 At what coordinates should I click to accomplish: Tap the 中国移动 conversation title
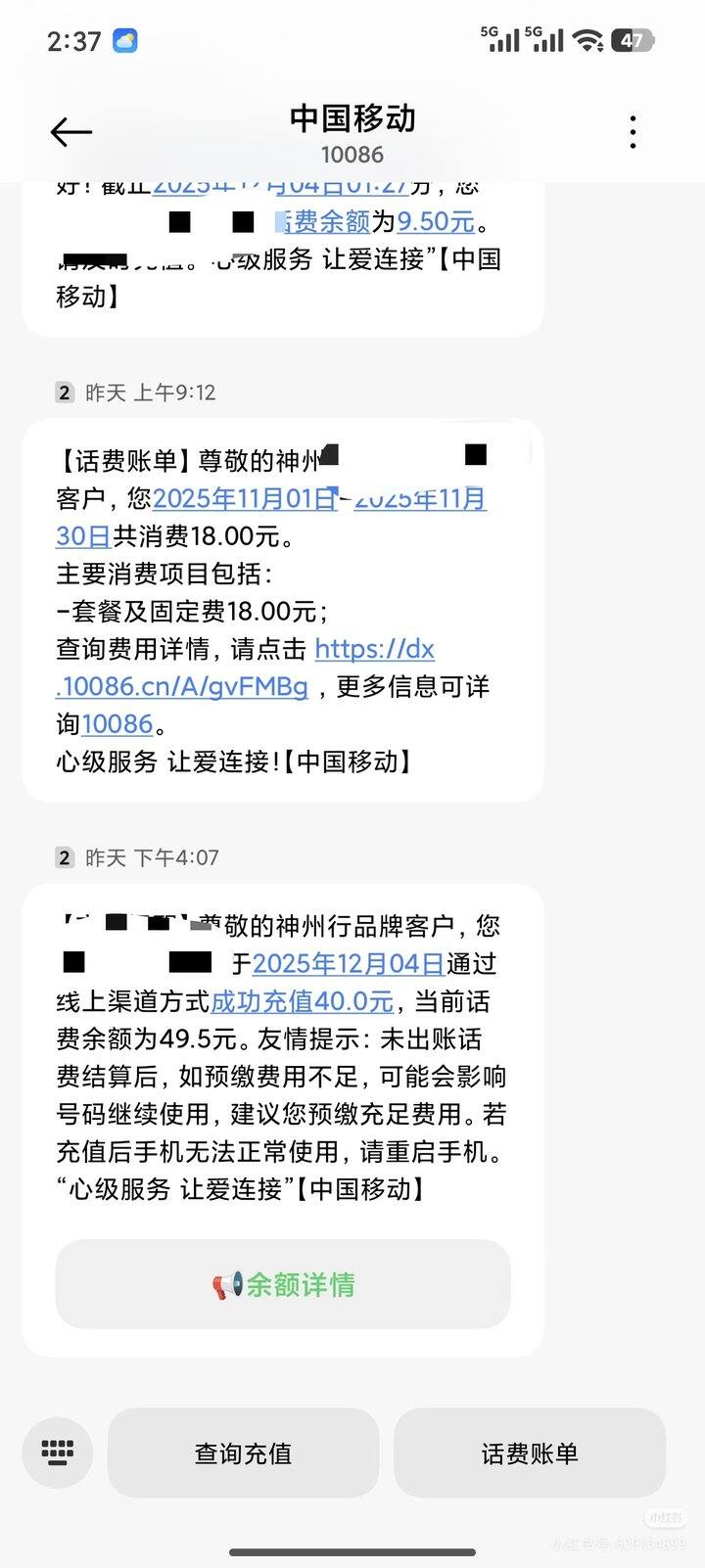point(352,118)
